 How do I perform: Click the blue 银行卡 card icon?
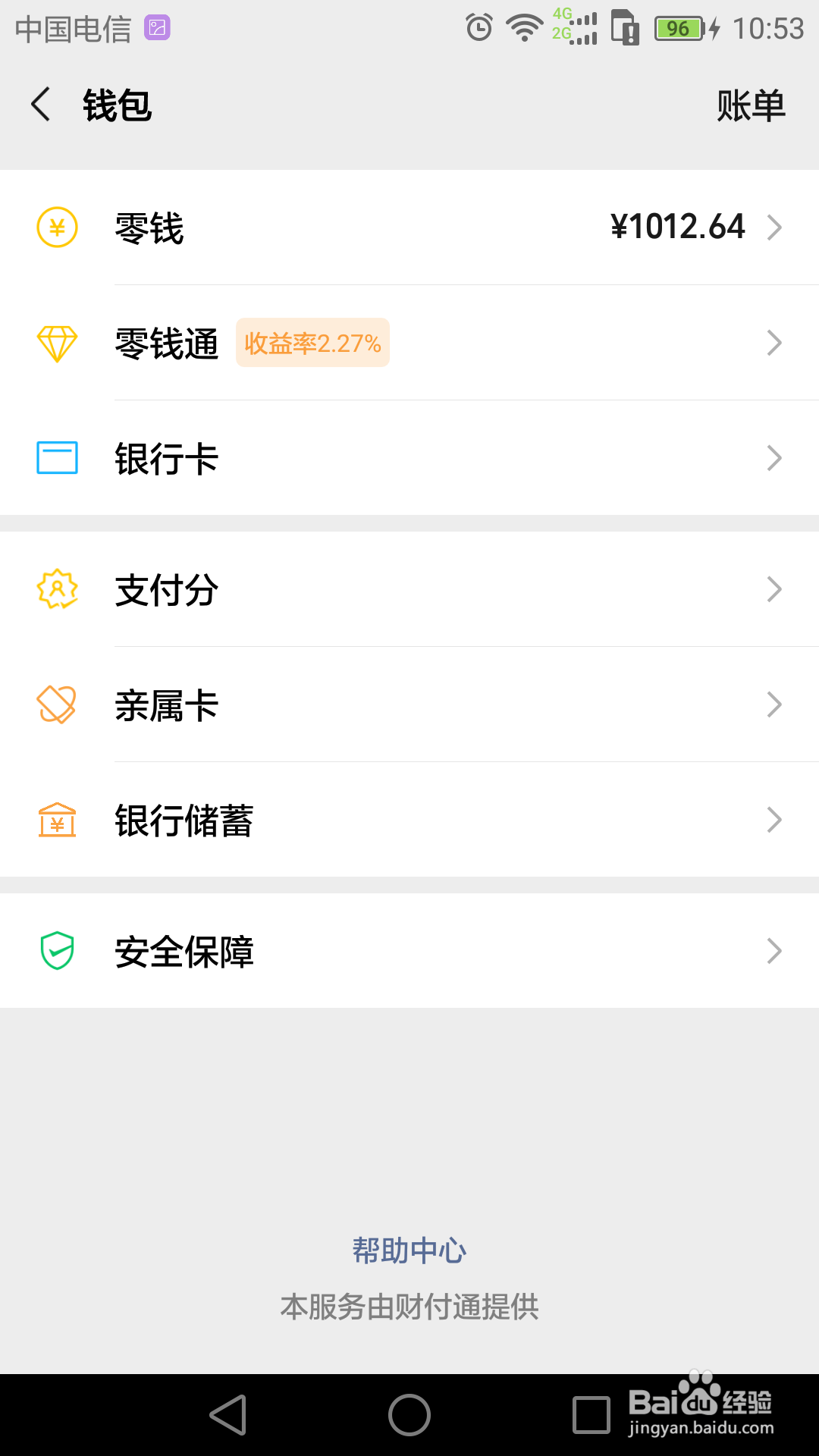click(57, 457)
